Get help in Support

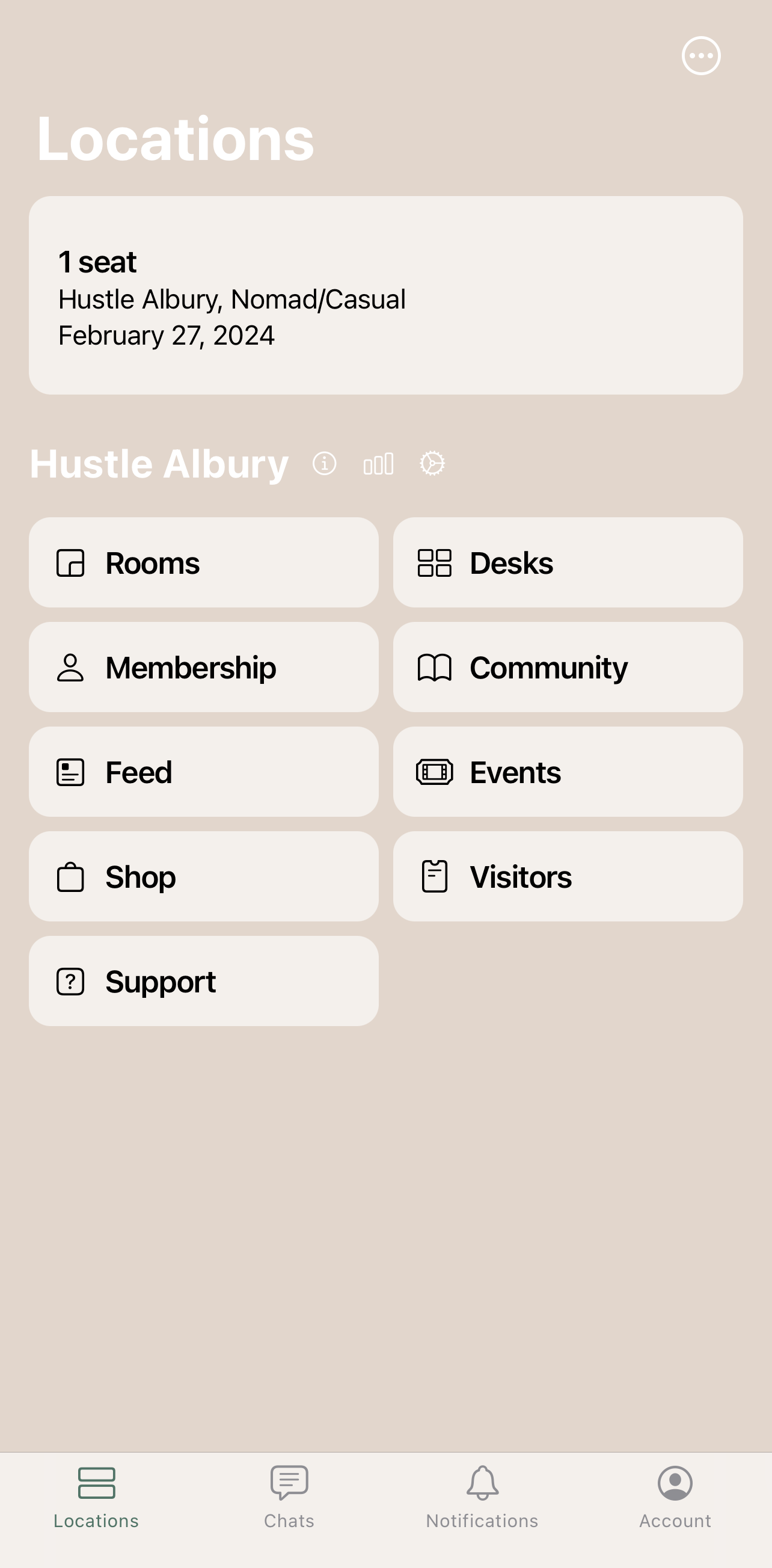[x=204, y=981]
